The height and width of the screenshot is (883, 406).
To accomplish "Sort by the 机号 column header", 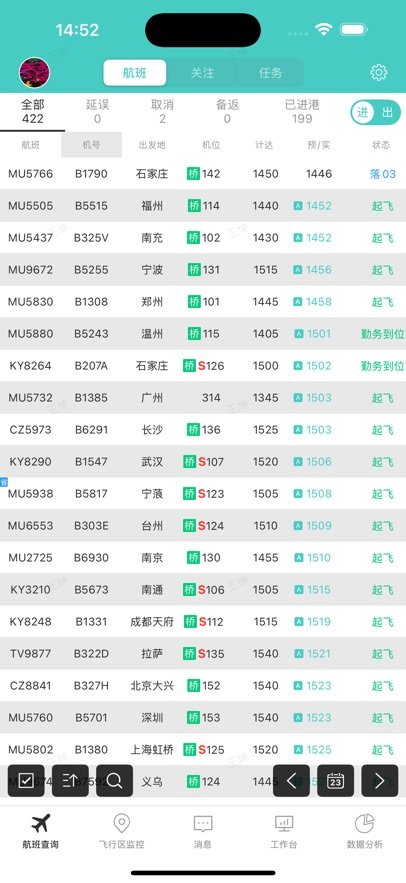I will point(91,145).
